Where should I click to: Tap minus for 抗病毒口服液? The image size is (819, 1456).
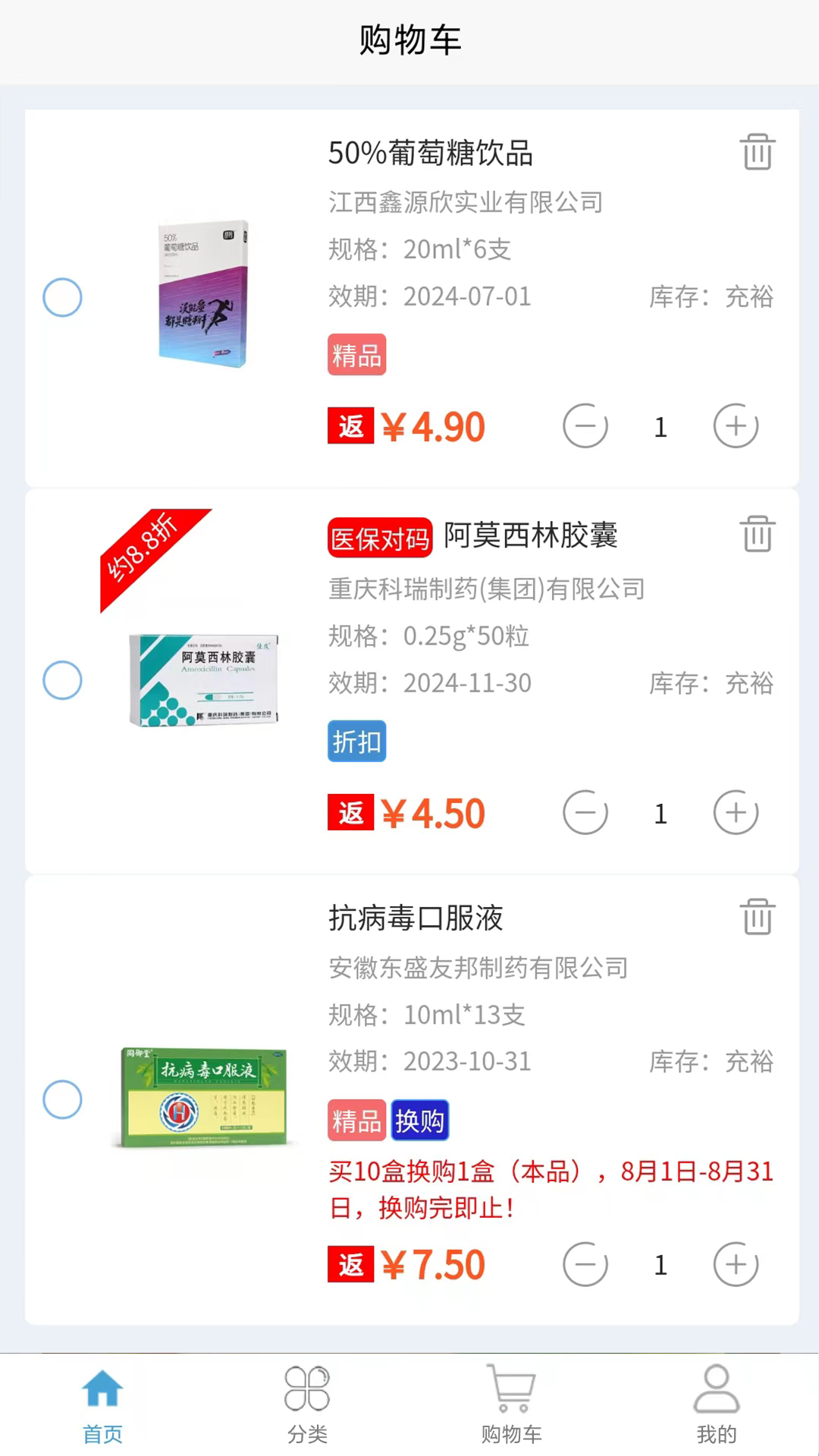(x=585, y=1264)
